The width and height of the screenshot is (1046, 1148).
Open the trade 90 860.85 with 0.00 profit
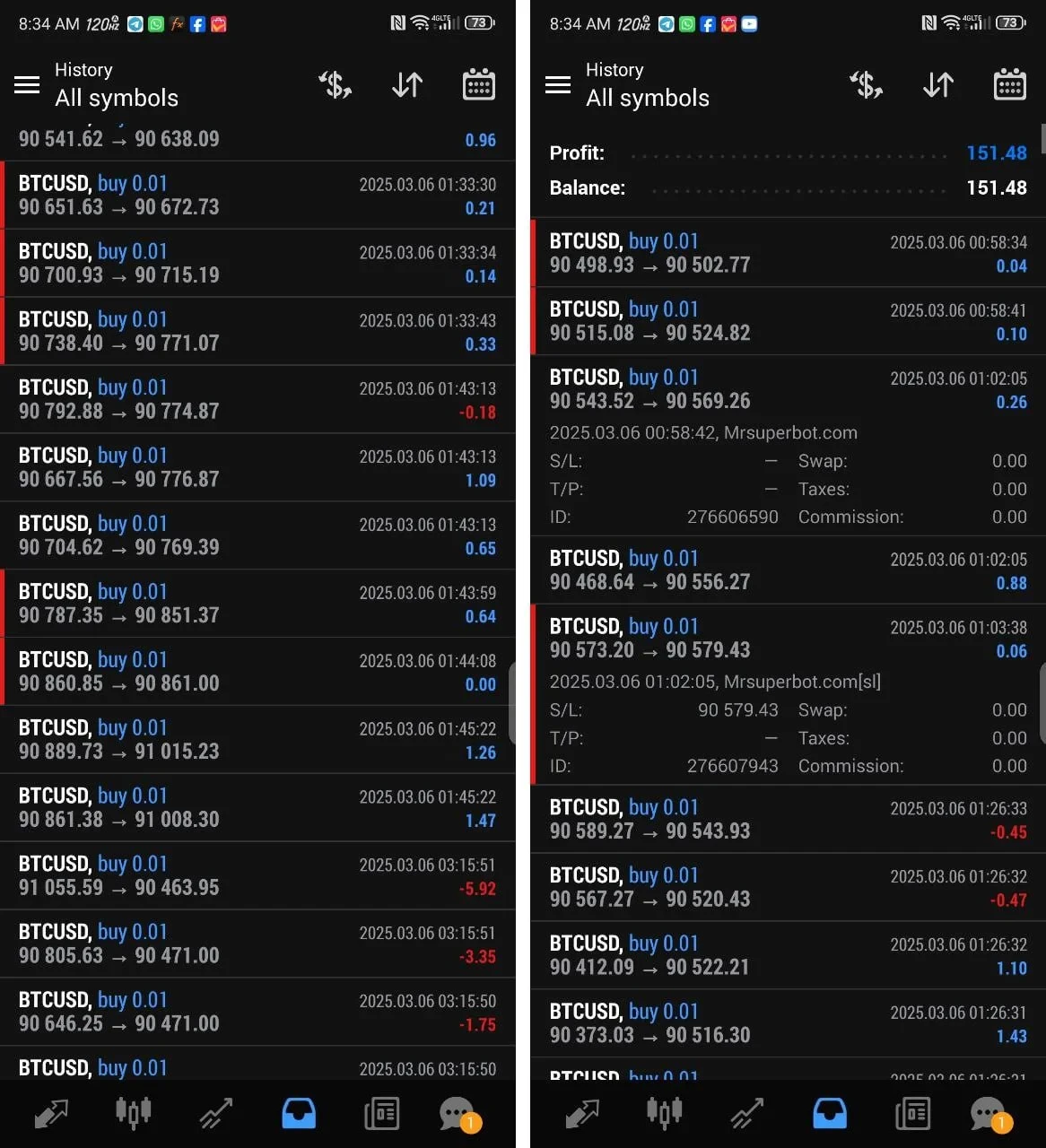pos(257,672)
